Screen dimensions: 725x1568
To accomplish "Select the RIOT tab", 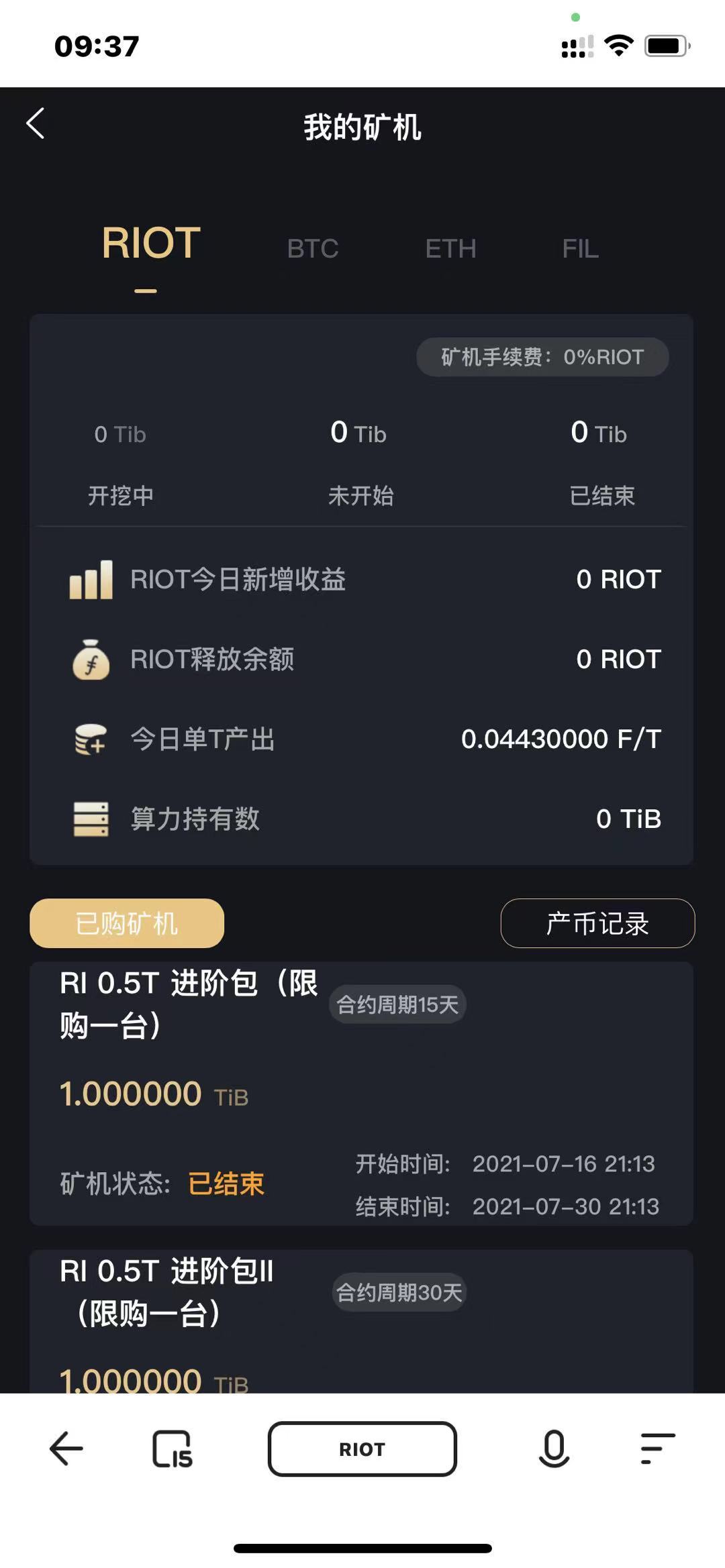I will (x=151, y=244).
